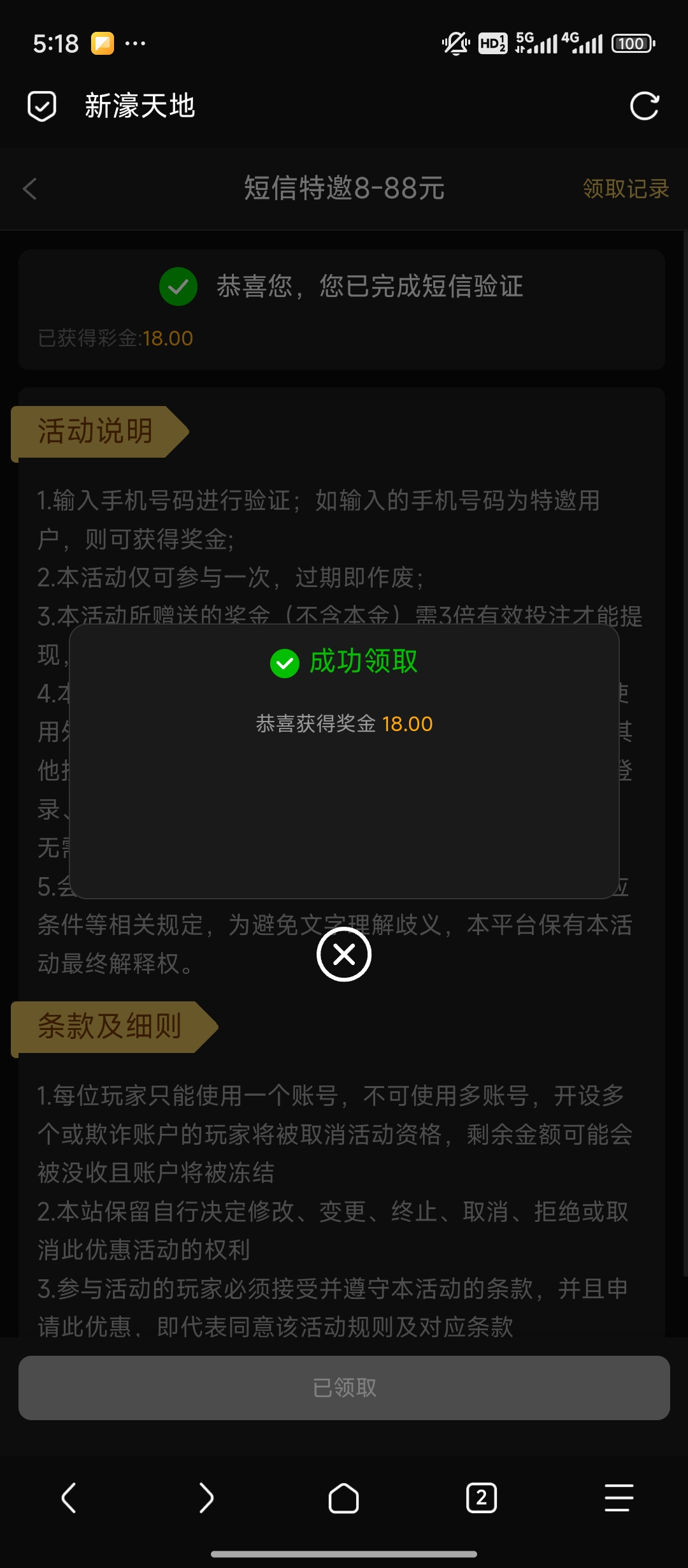
Task: Open the browser menu
Action: pyautogui.click(x=619, y=1497)
